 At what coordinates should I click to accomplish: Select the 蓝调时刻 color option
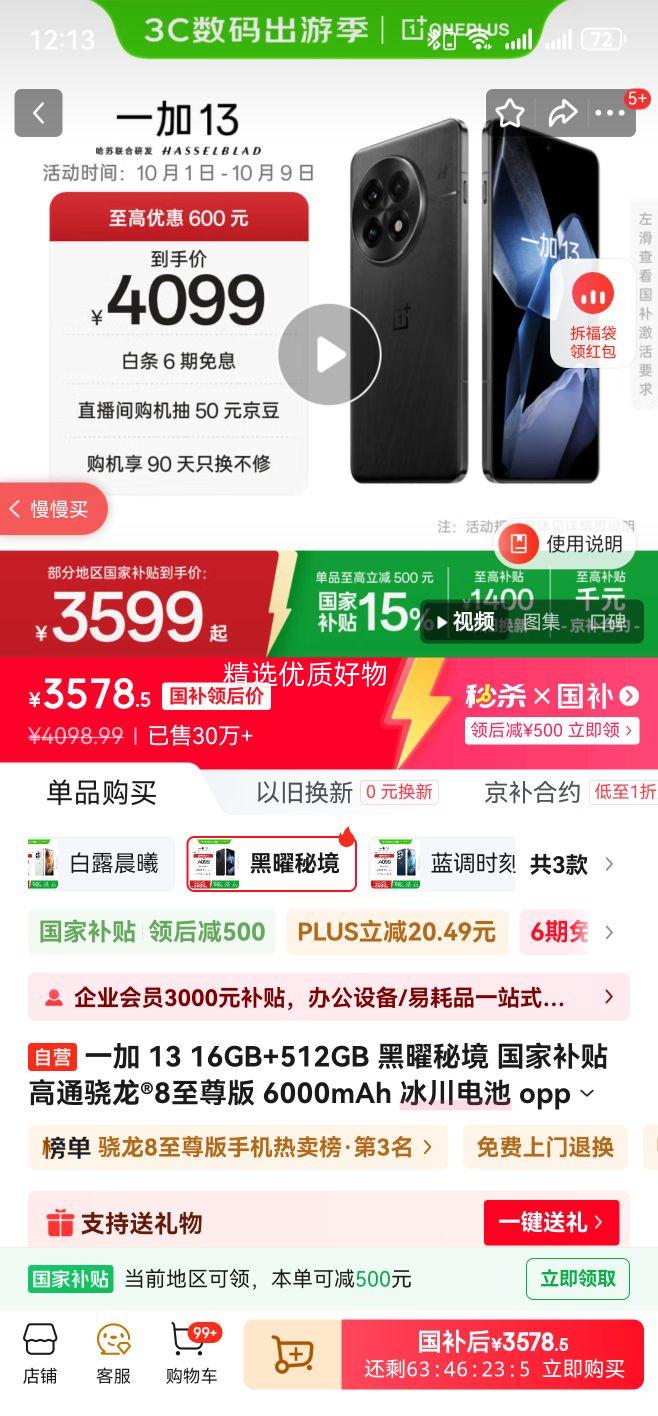(442, 863)
